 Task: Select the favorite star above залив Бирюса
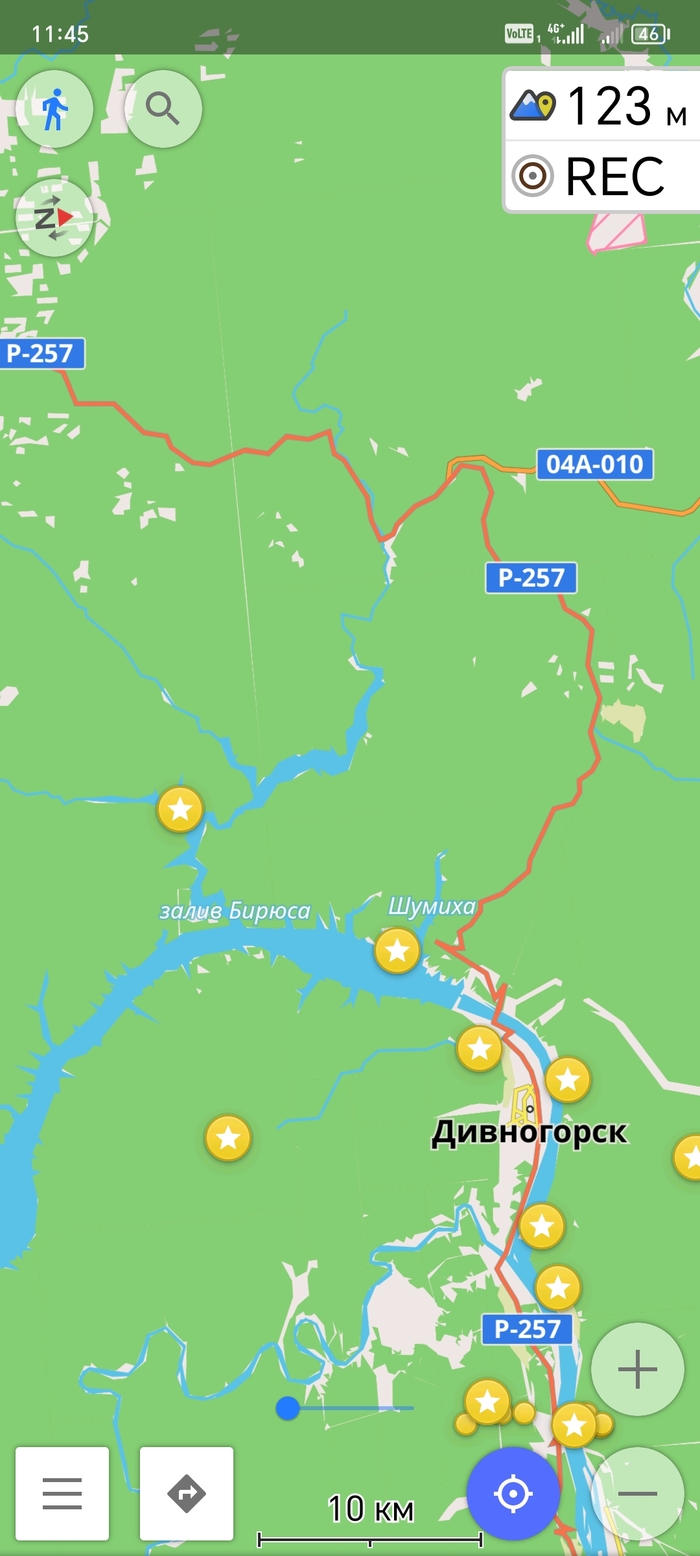180,809
